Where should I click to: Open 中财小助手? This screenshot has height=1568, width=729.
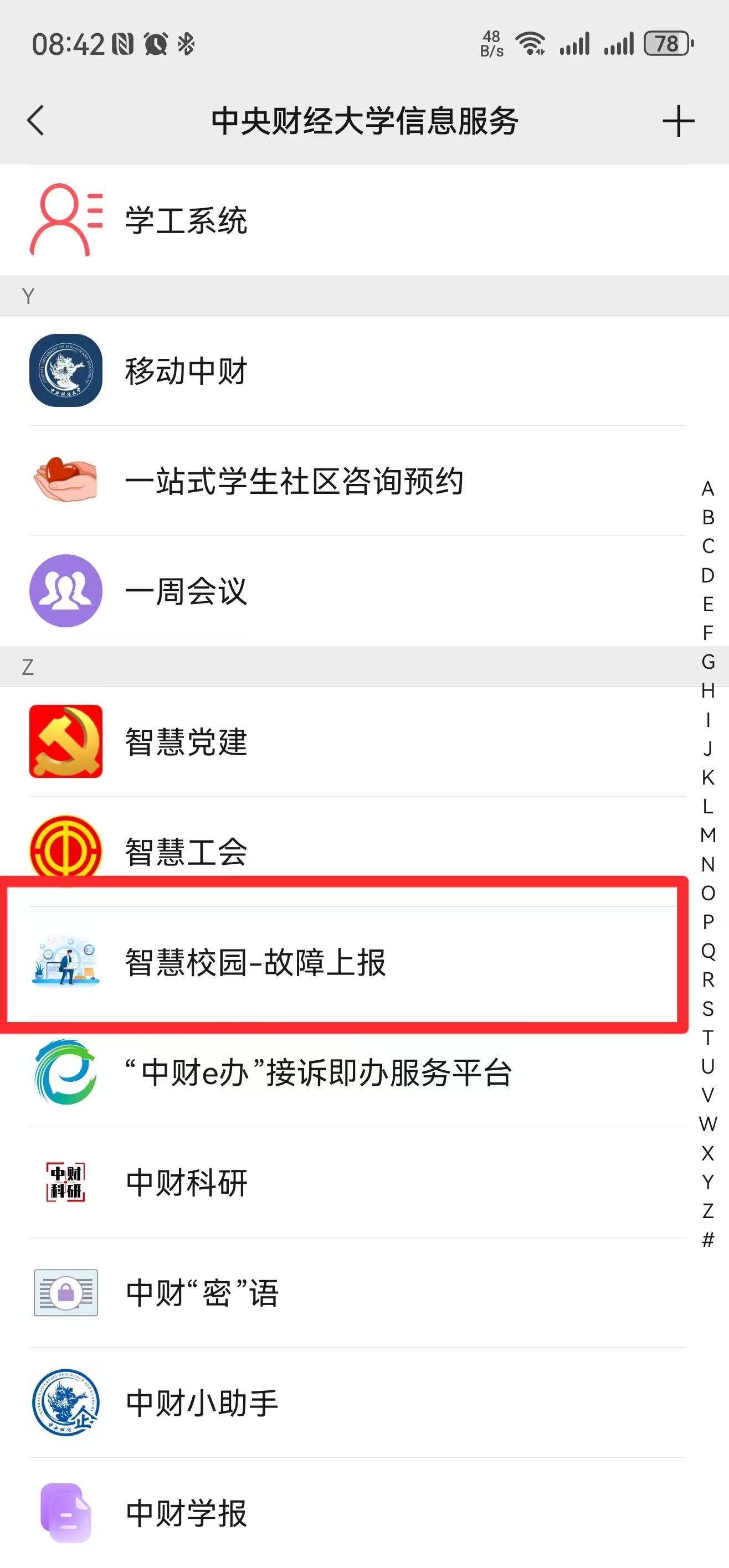[201, 1402]
